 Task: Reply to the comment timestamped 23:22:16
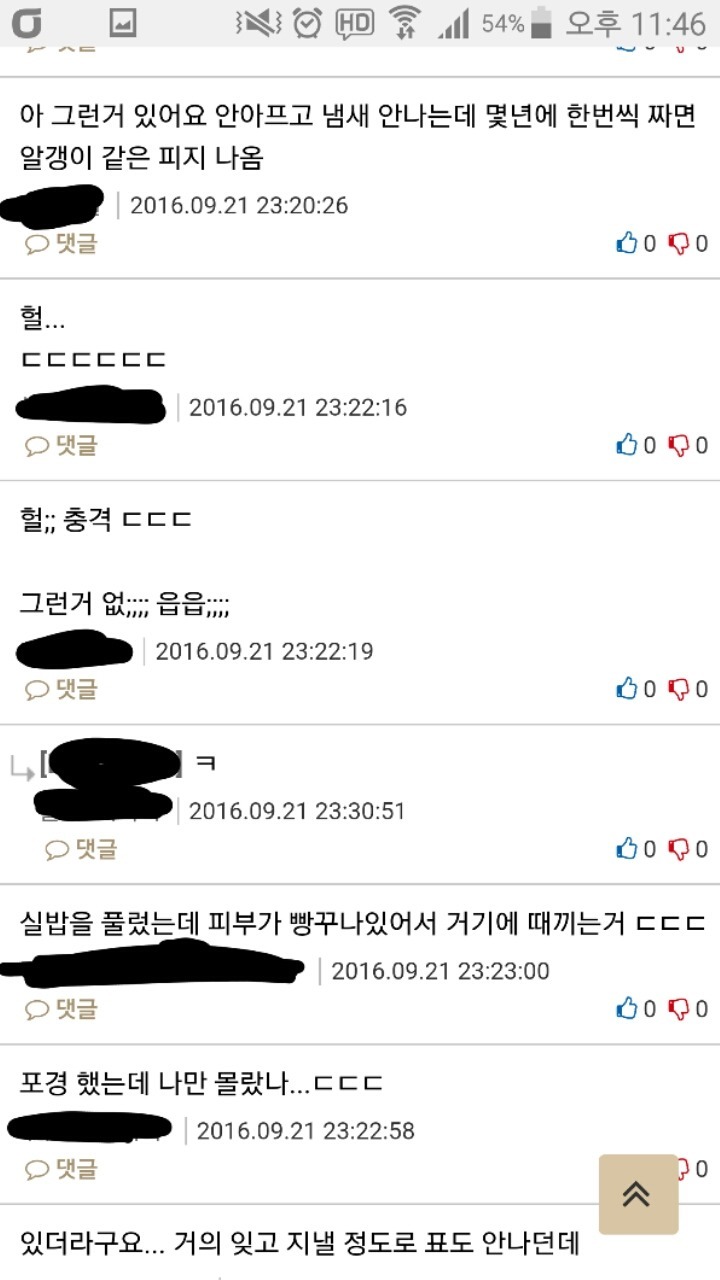(x=62, y=445)
